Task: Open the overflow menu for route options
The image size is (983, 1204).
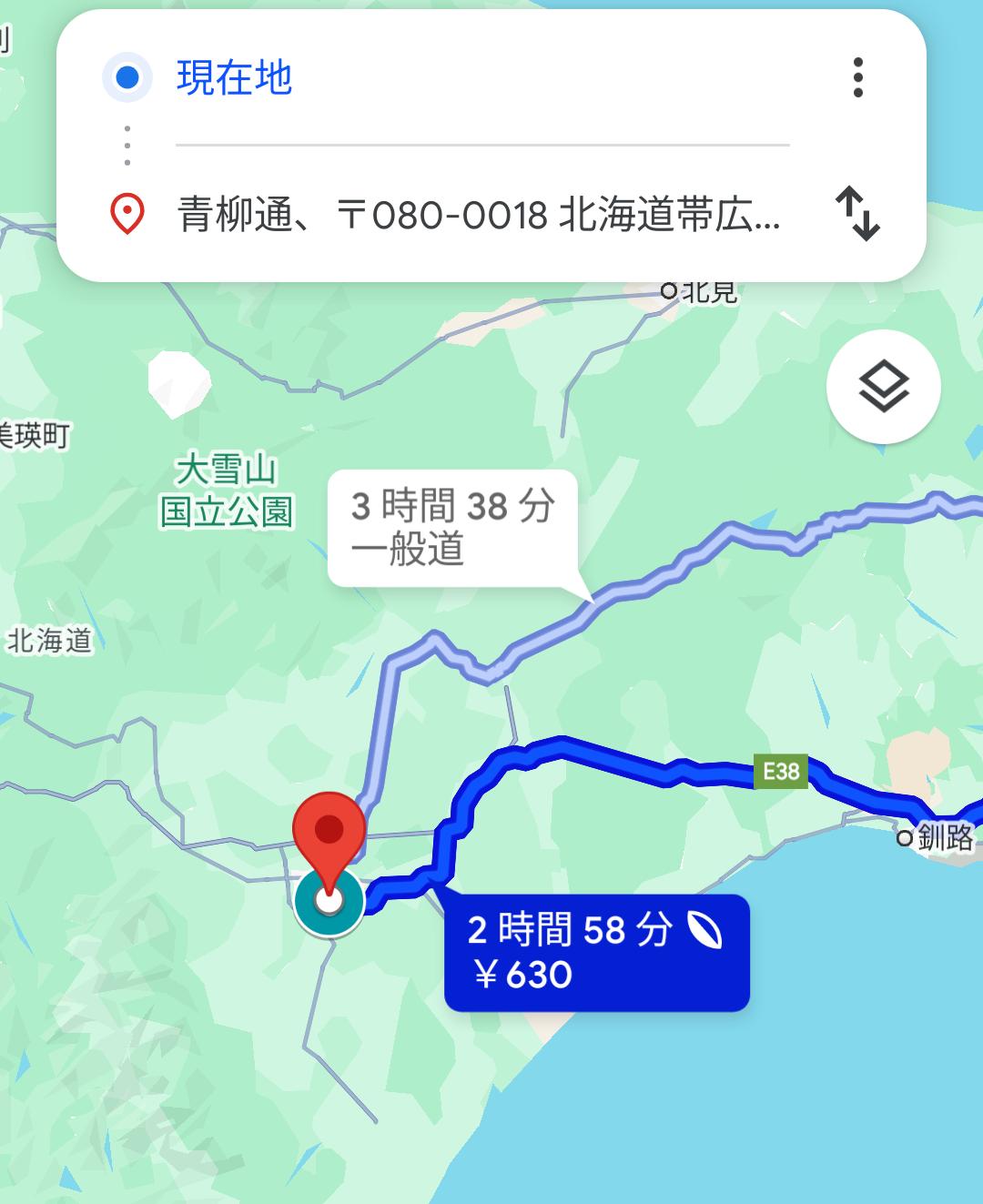Action: pyautogui.click(x=857, y=77)
